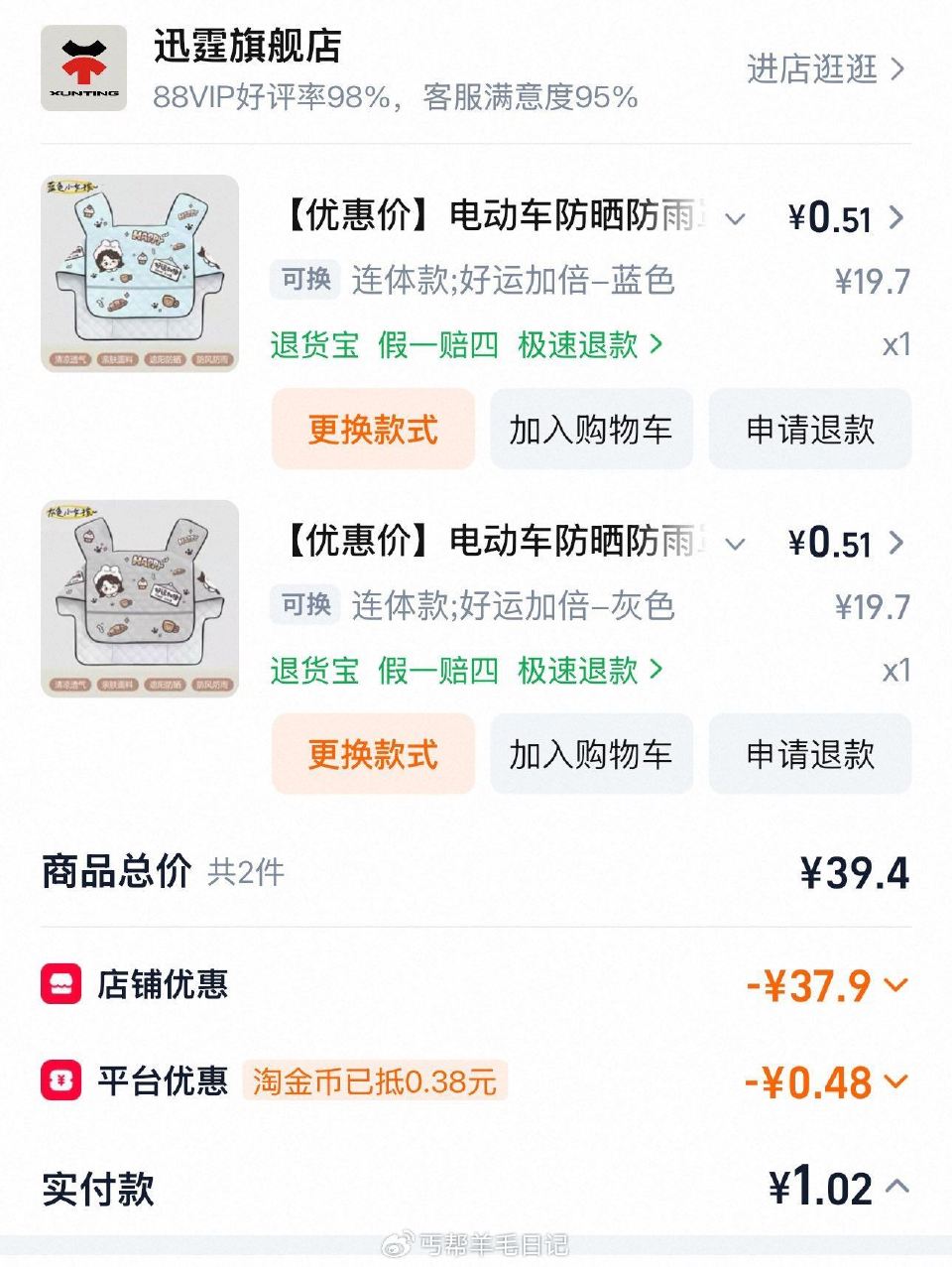This screenshot has height=1267, width=952.
Task: Click the red ¥ icon beside 平台优惠
Action: coord(61,1083)
